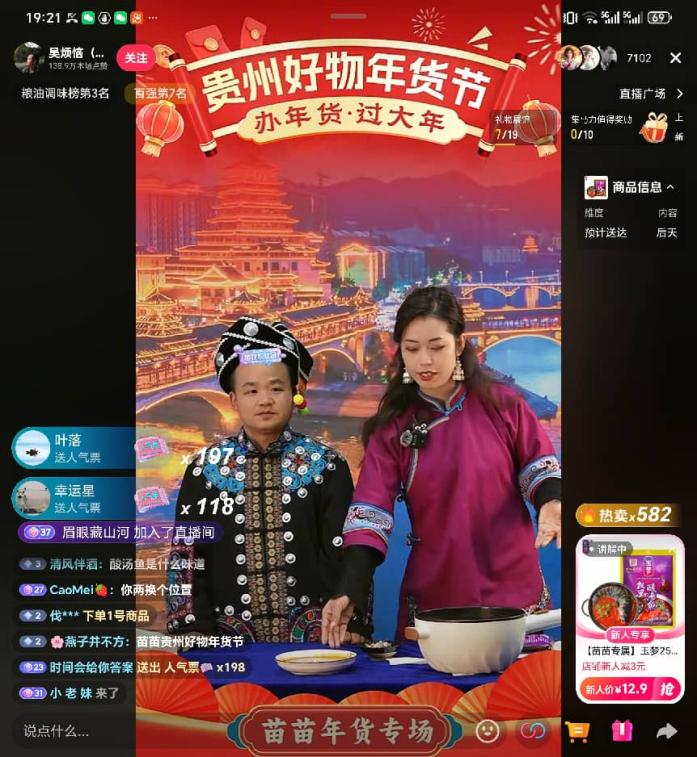
Task: Collapse the 商品信息 panel
Action: 670,187
